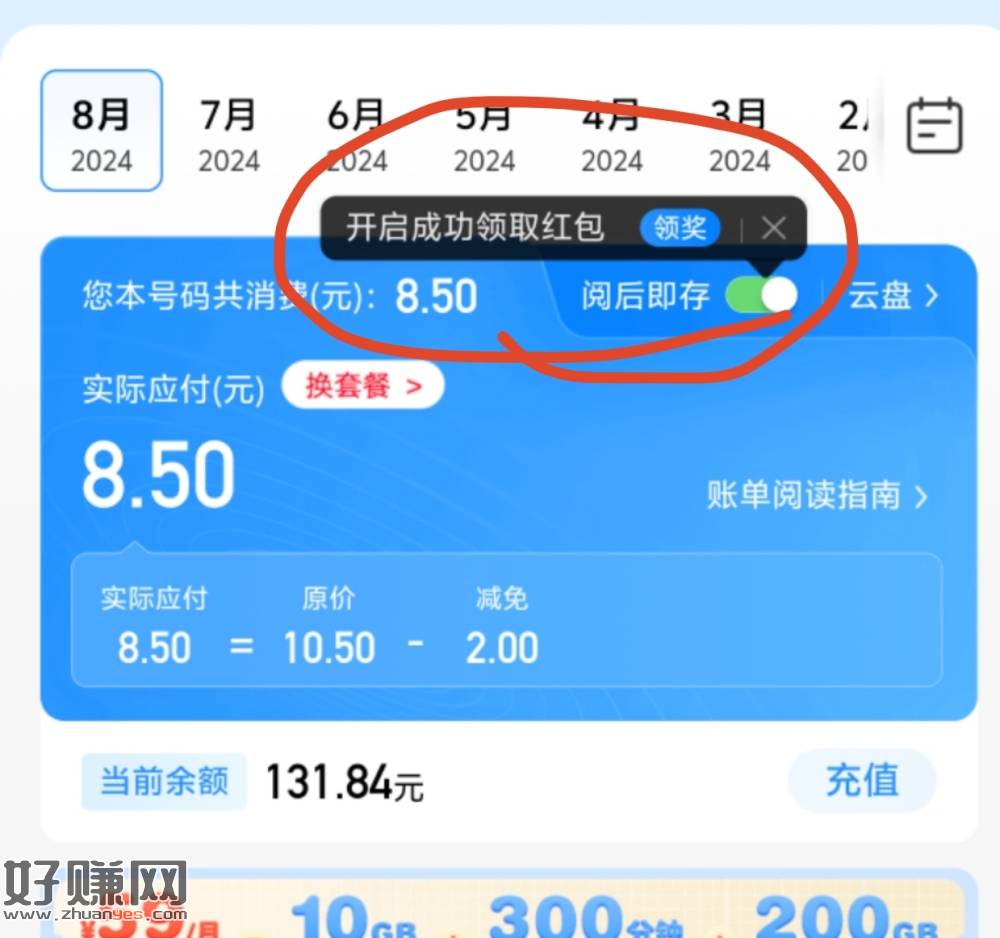Viewport: 1000px width, 938px height.
Task: Open 账单阅读指南
Action: click(817, 495)
